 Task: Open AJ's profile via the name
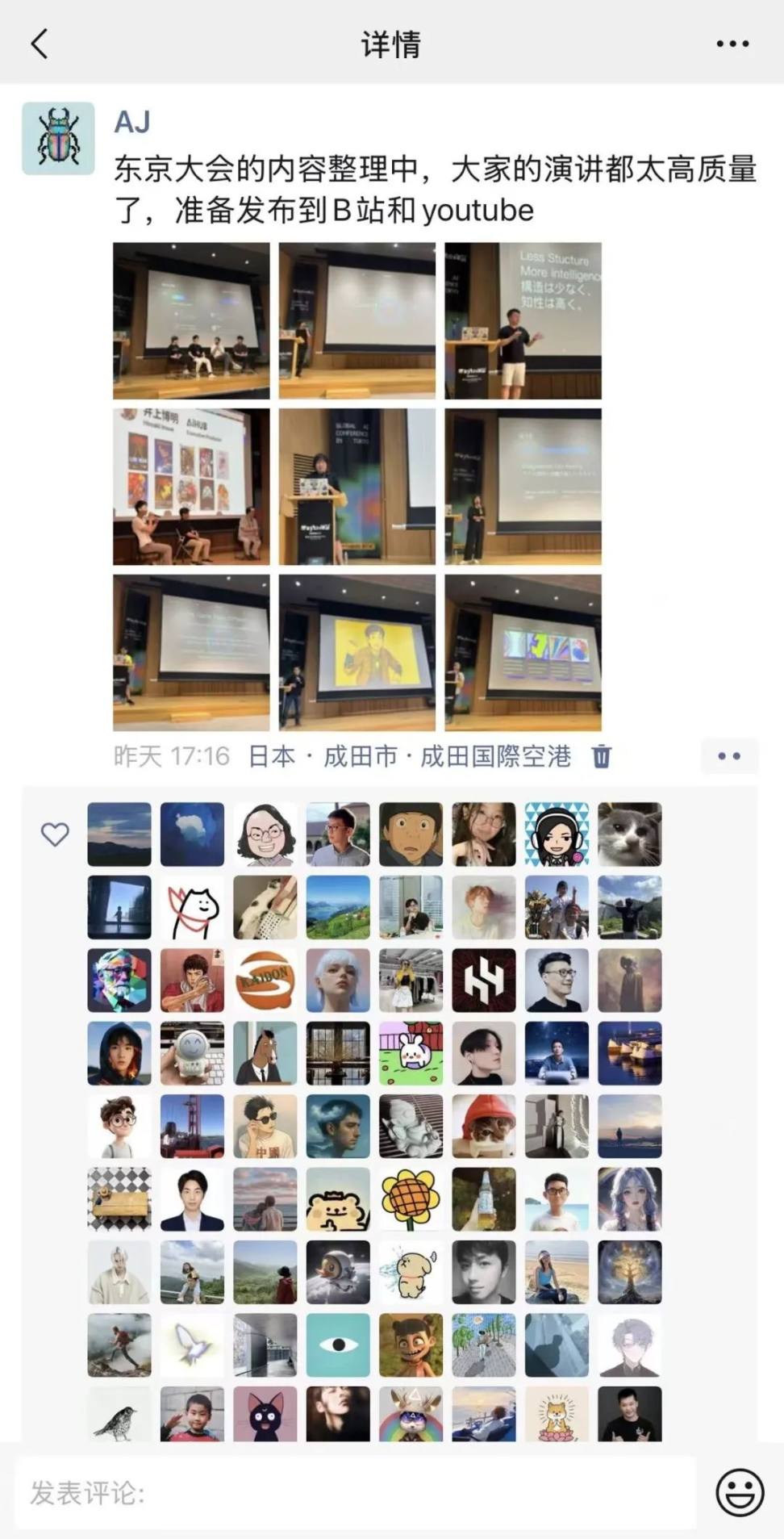(x=132, y=122)
